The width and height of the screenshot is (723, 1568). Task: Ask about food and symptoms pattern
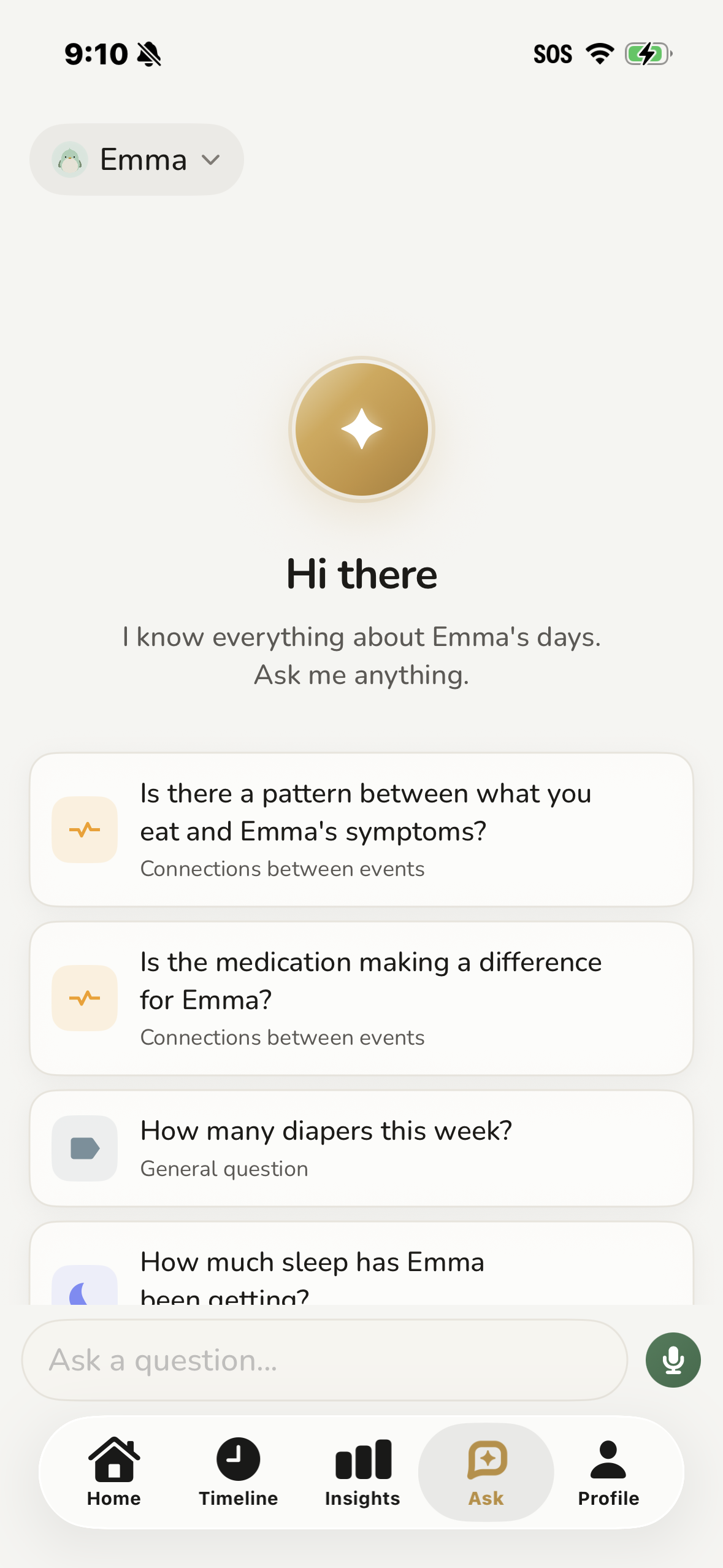point(361,829)
